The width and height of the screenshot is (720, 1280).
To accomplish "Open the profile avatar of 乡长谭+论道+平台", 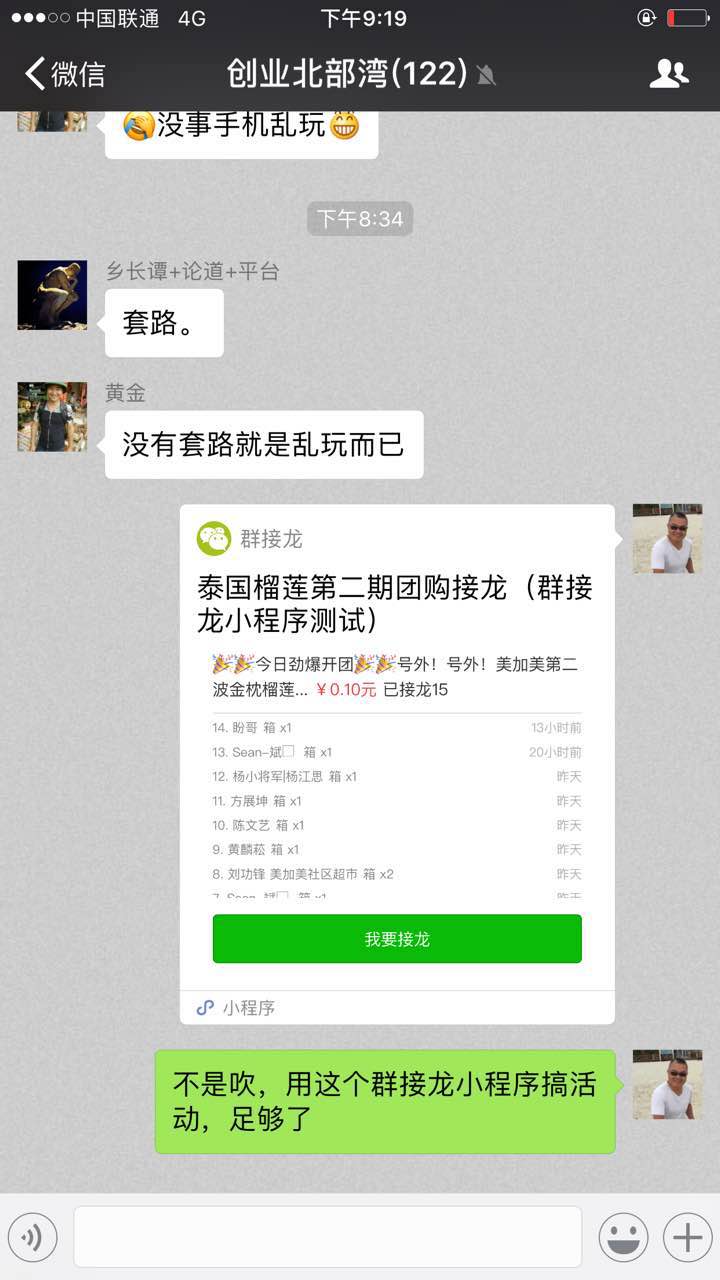I will click(x=52, y=295).
